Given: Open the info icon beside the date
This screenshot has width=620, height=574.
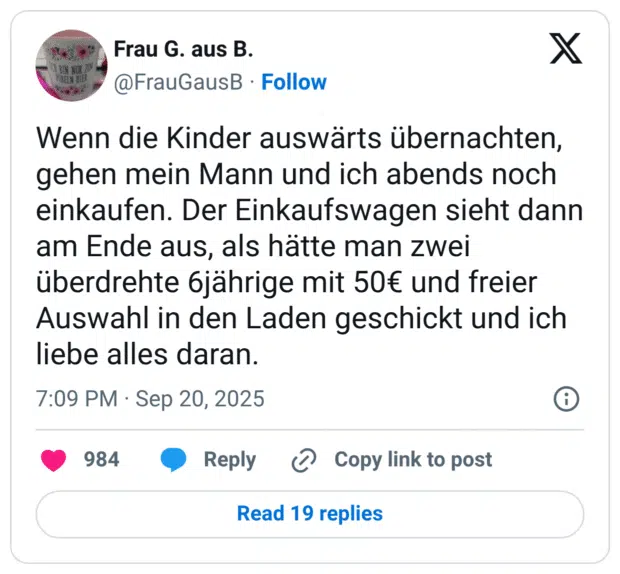Looking at the screenshot, I should (566, 399).
